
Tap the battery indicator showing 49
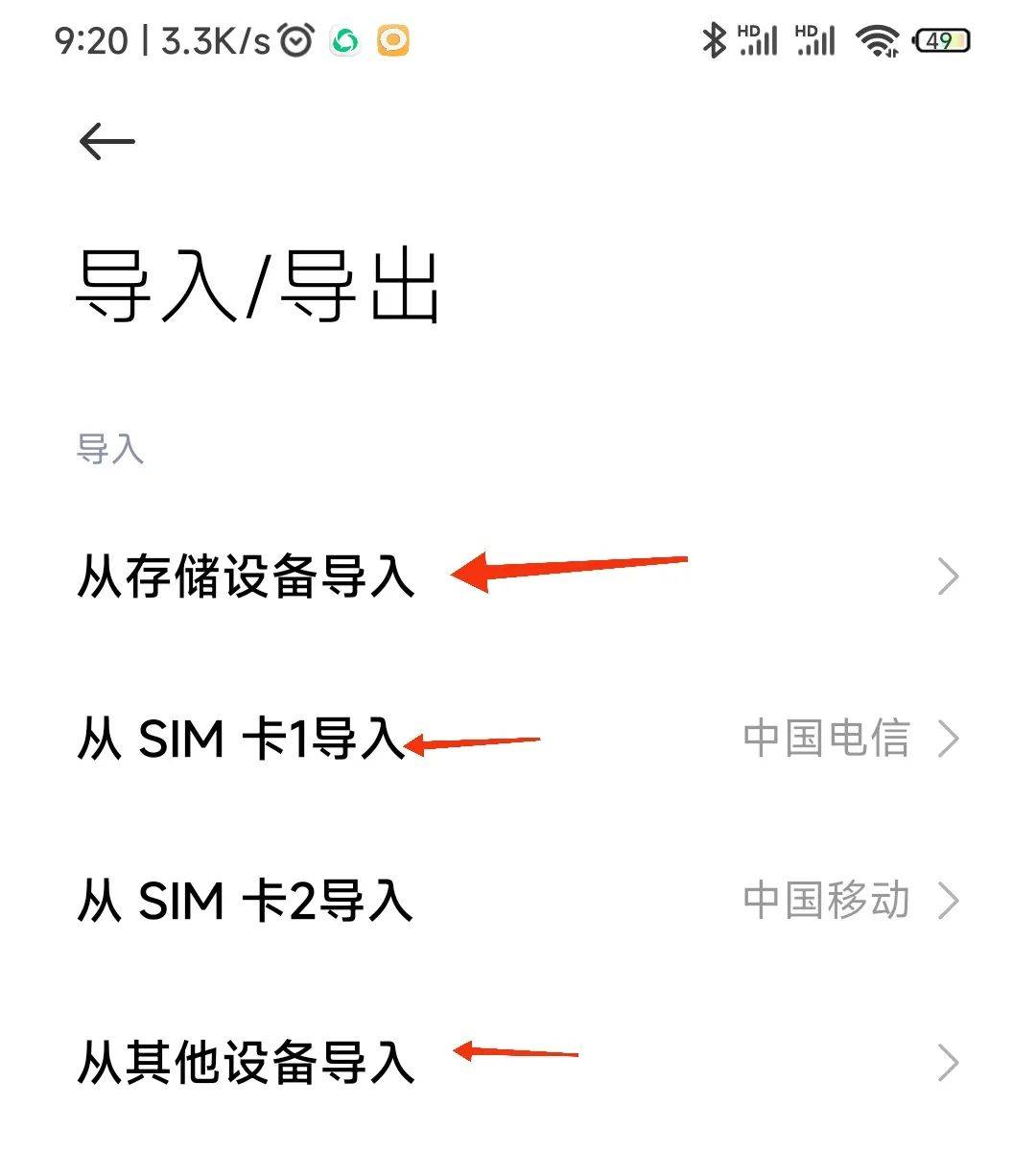click(941, 40)
